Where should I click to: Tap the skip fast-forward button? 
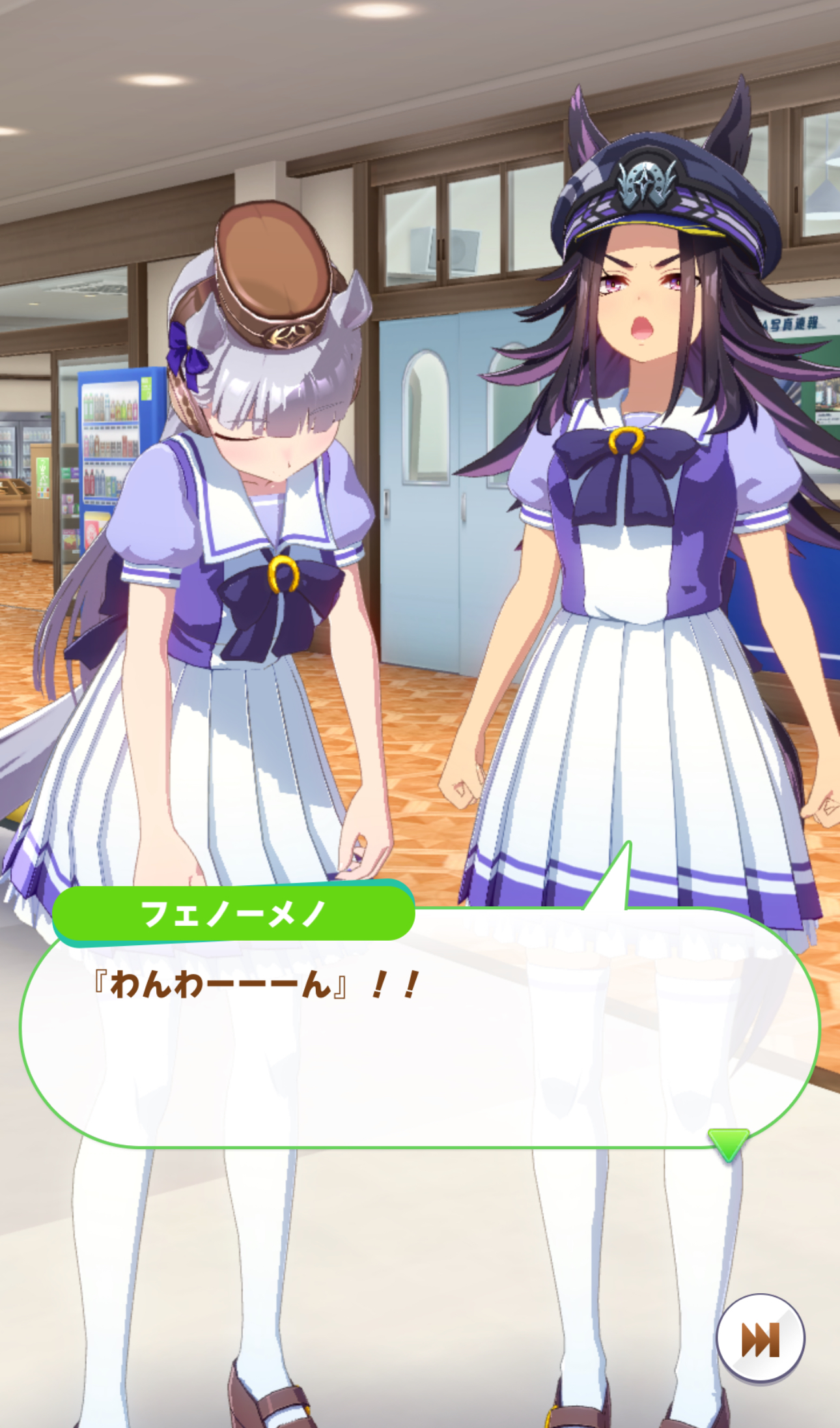click(x=760, y=1339)
